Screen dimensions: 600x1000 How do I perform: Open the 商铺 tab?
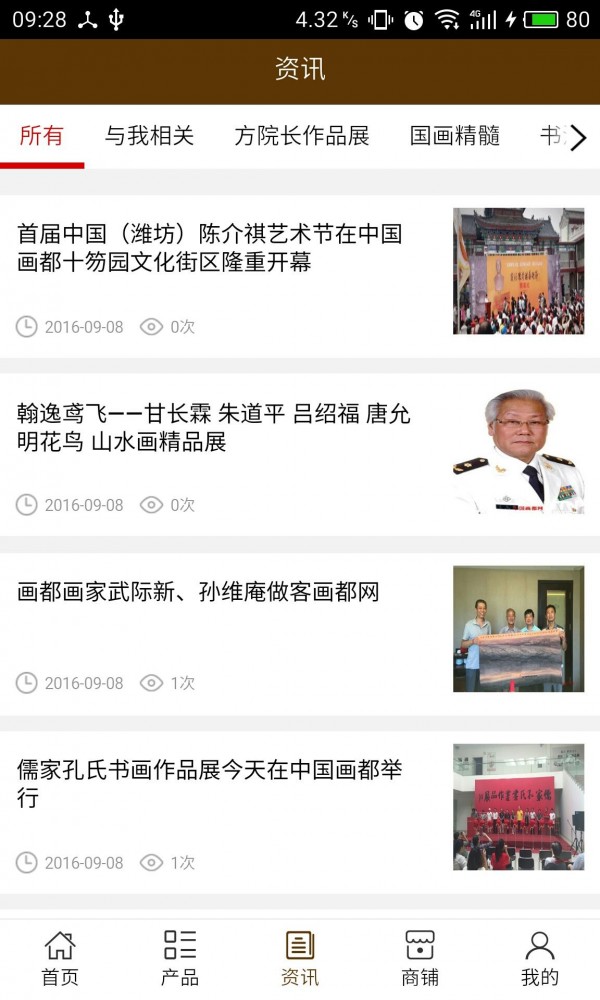pos(420,958)
